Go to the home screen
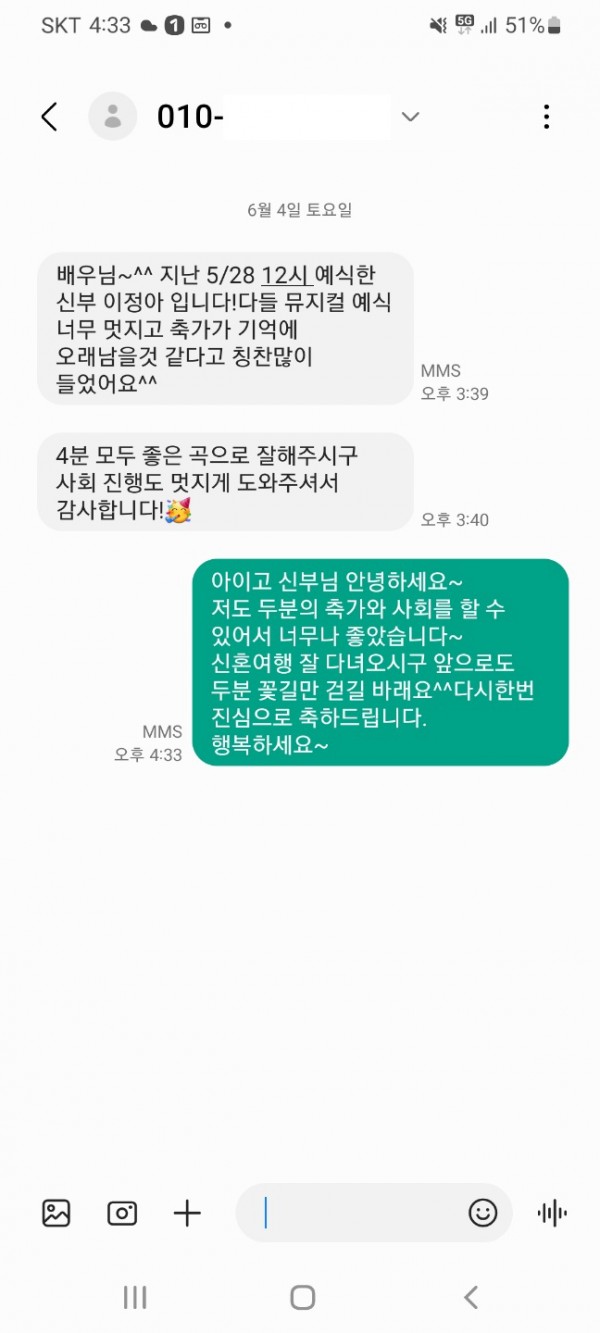Viewport: 600px width, 1333px height. pos(302,1297)
